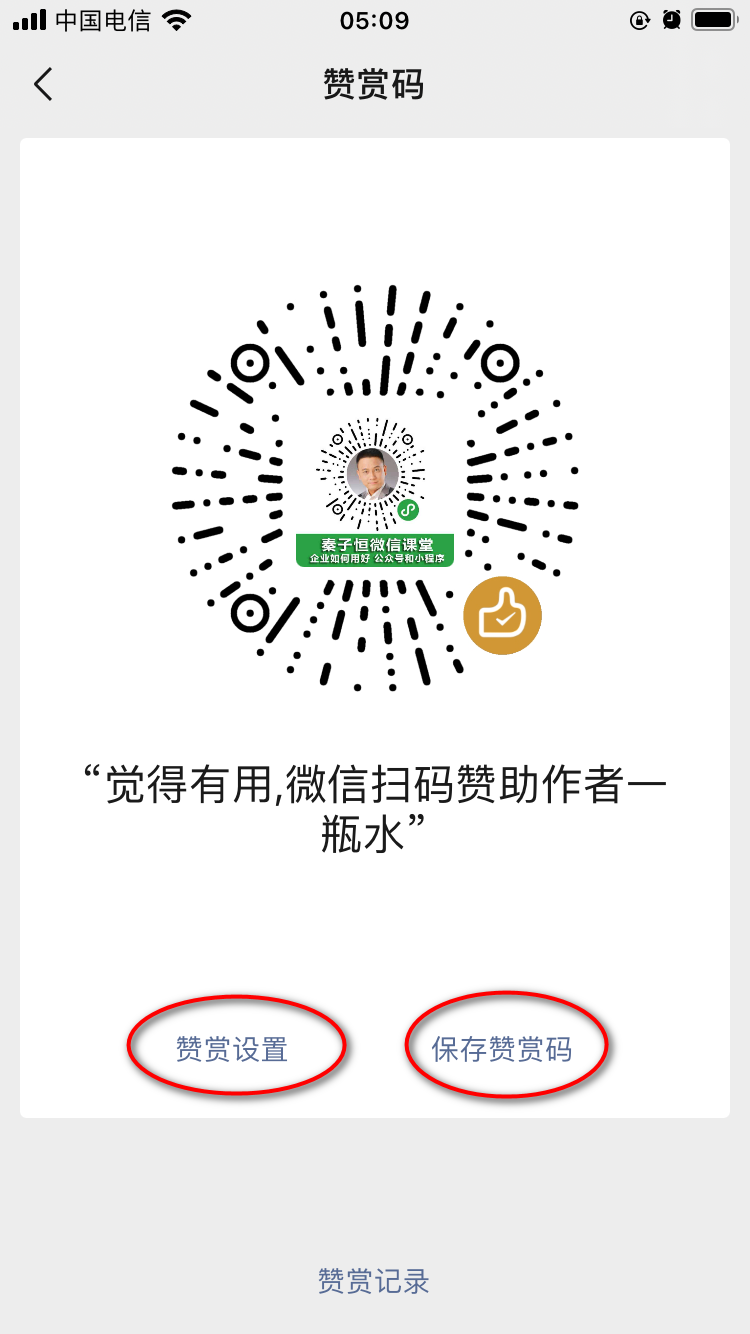The image size is (750, 1334).
Task: View 赞赏记录 reward history
Action: click(x=374, y=1281)
